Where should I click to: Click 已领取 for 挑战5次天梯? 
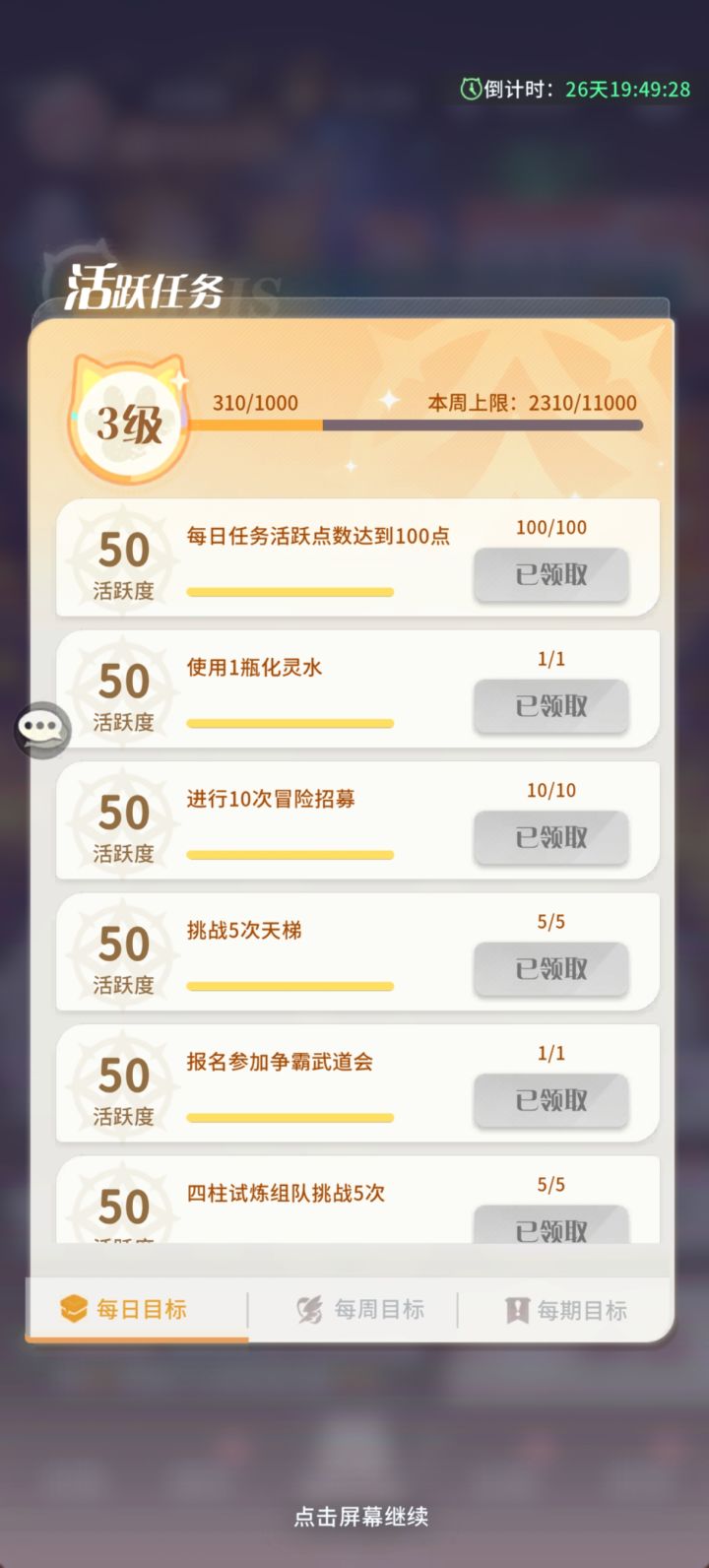click(x=550, y=969)
